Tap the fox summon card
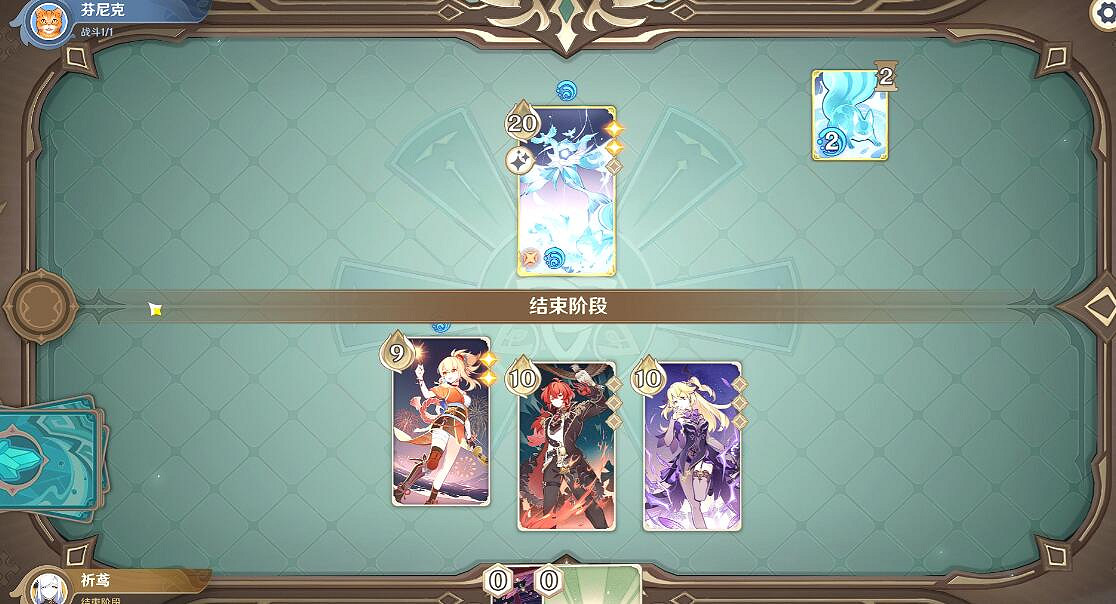Screen dimensions: 1116x604 coord(849,114)
